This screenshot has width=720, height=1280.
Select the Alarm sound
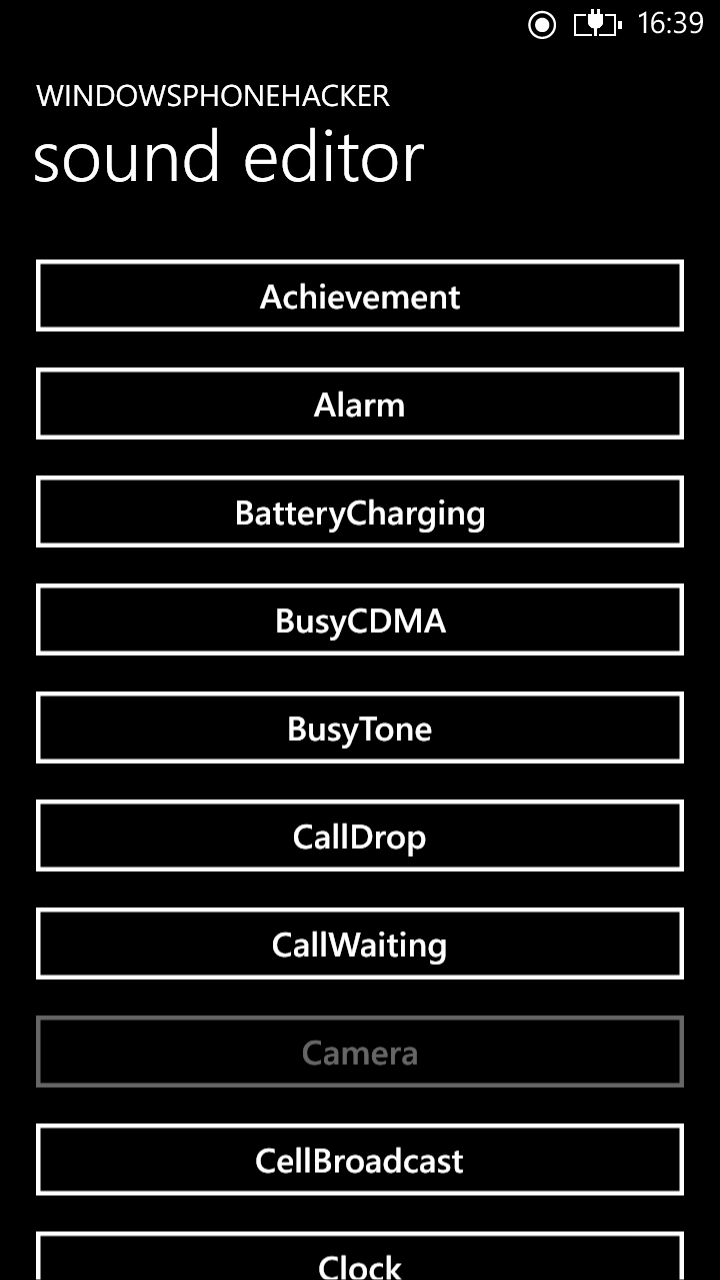(x=360, y=404)
